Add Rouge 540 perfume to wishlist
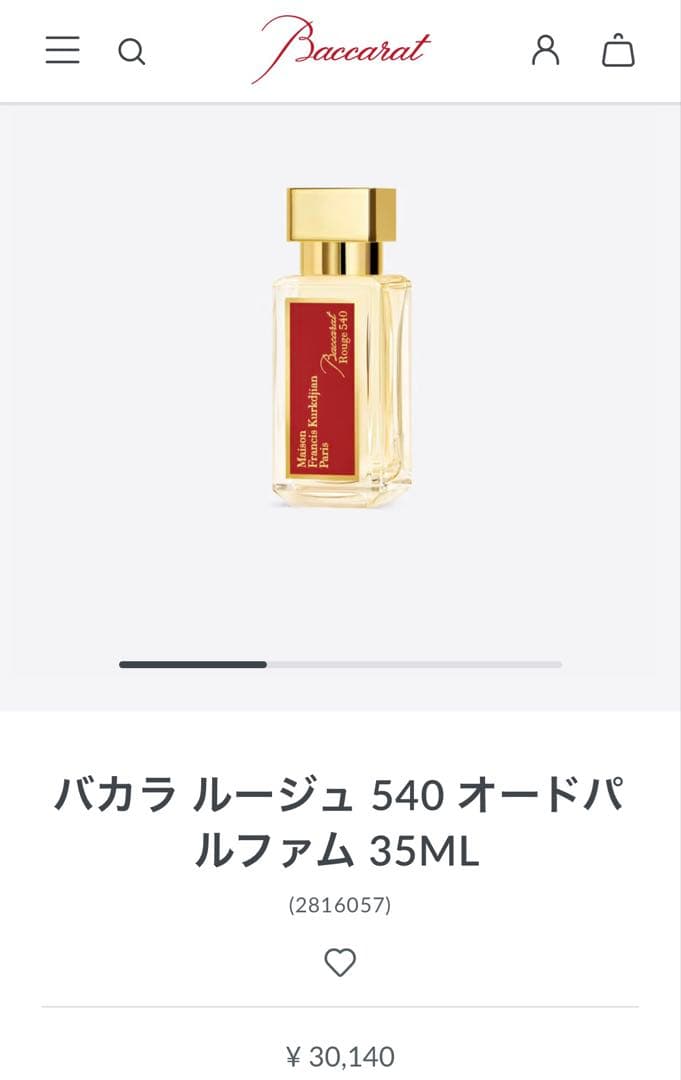Screen dimensions: 681x1080 click(x=340, y=962)
